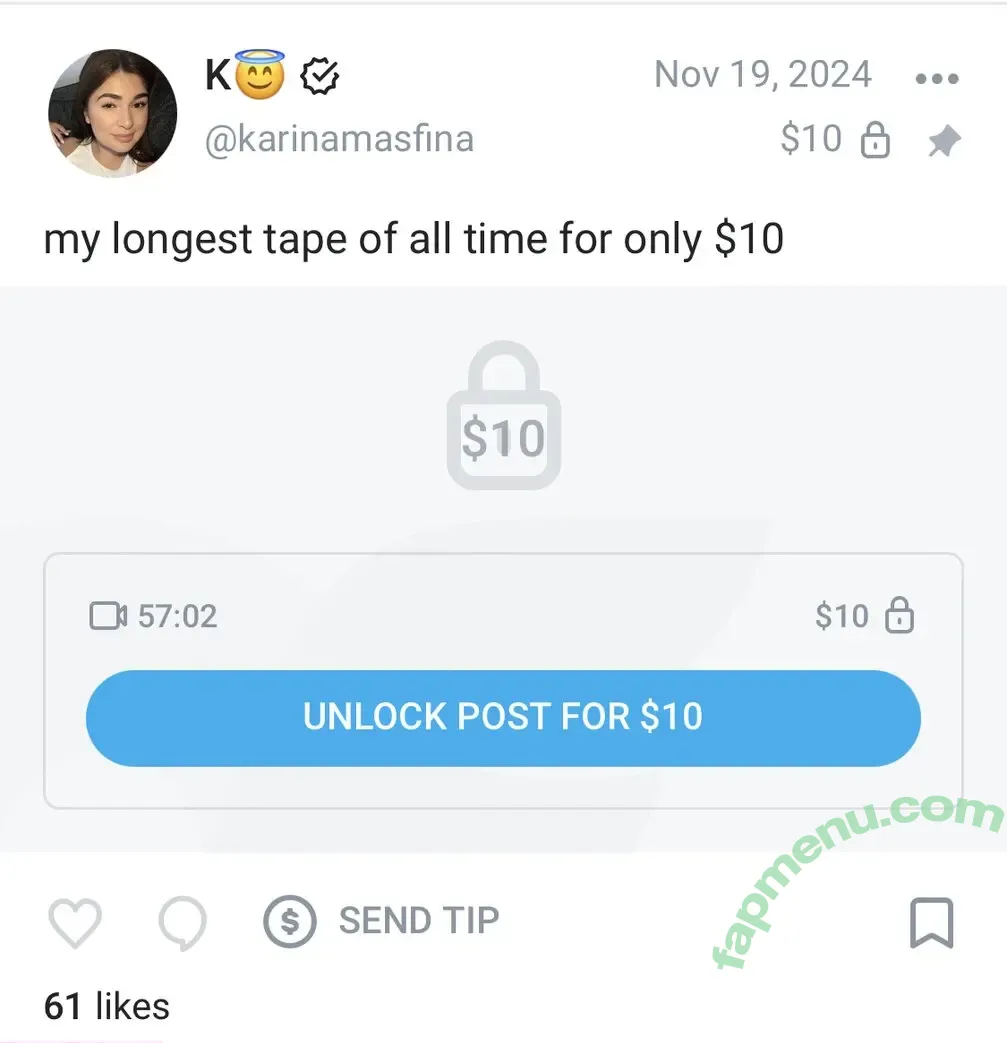Send a tip to the creator
The image size is (1007, 1043).
pyautogui.click(x=382, y=921)
